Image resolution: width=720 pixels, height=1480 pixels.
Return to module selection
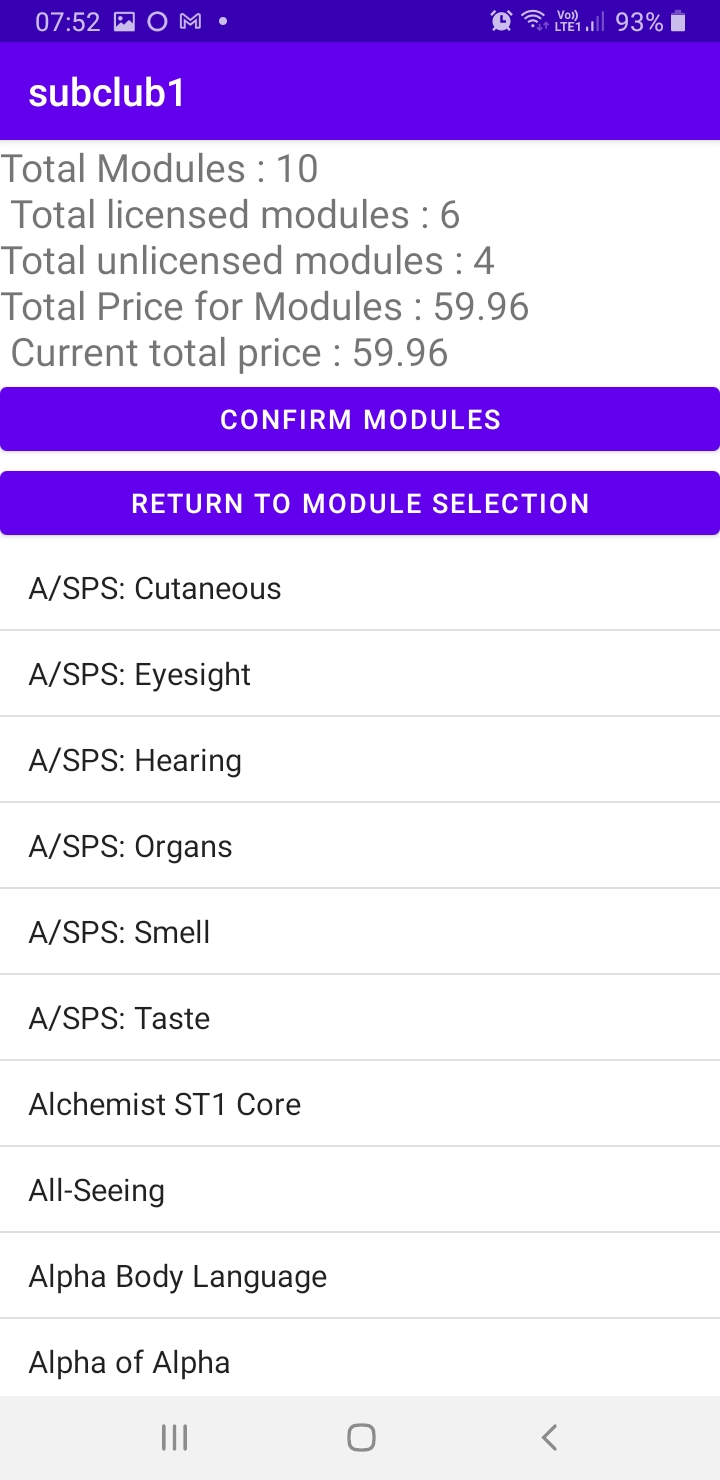point(360,503)
